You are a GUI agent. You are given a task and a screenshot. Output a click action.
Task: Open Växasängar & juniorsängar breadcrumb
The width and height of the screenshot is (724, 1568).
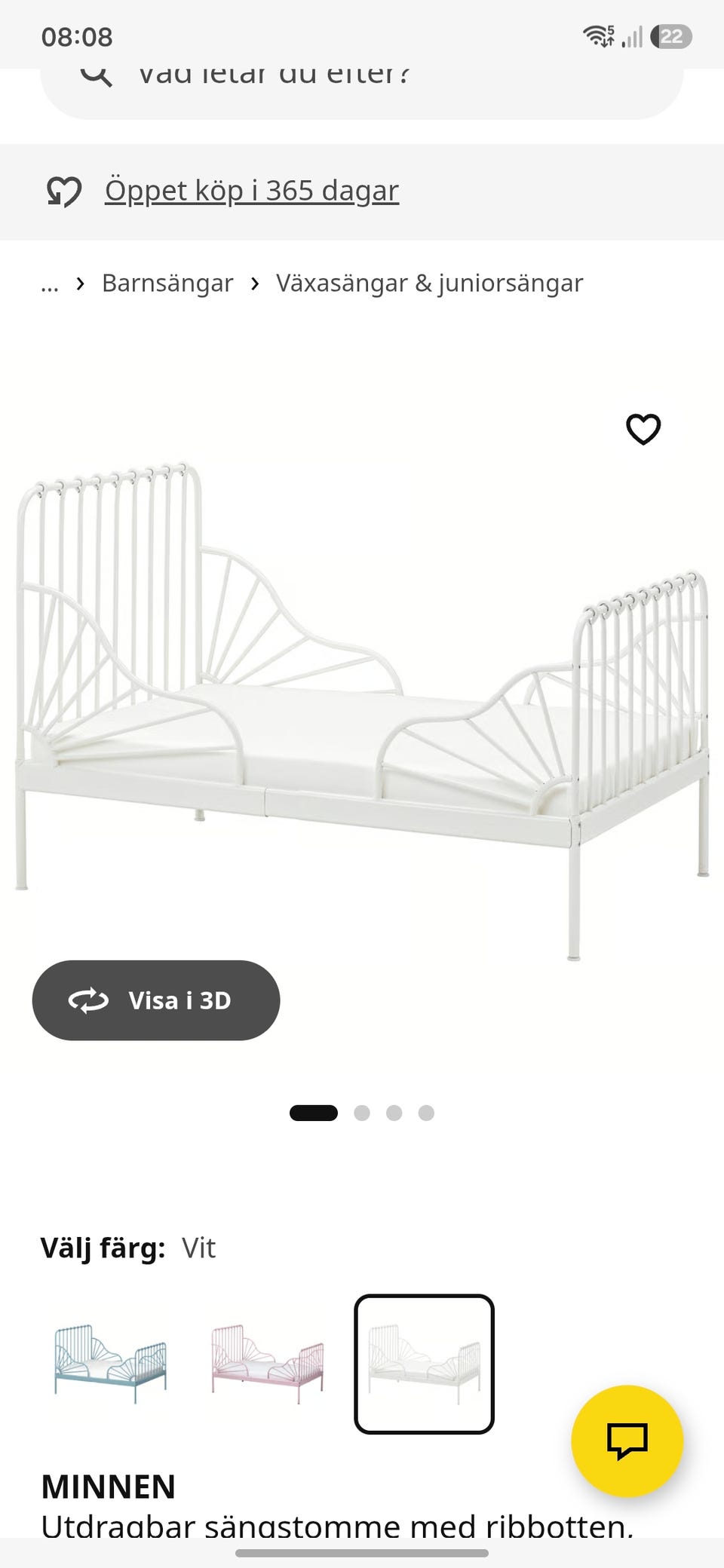click(x=429, y=283)
